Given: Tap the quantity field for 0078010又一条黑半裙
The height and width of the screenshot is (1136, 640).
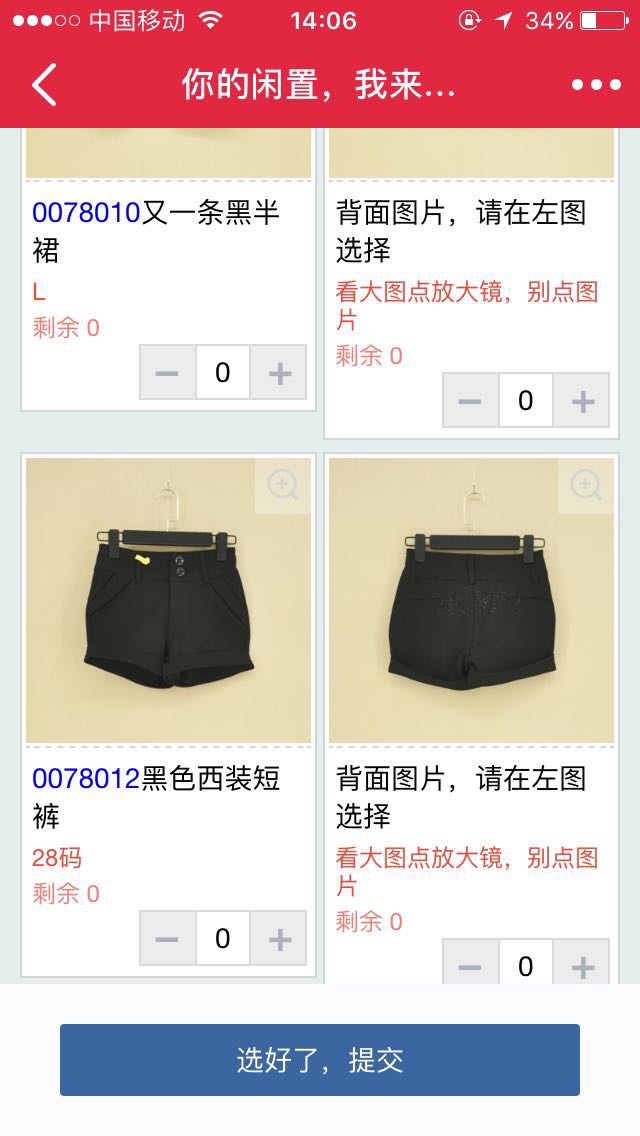Looking at the screenshot, I should (x=223, y=373).
